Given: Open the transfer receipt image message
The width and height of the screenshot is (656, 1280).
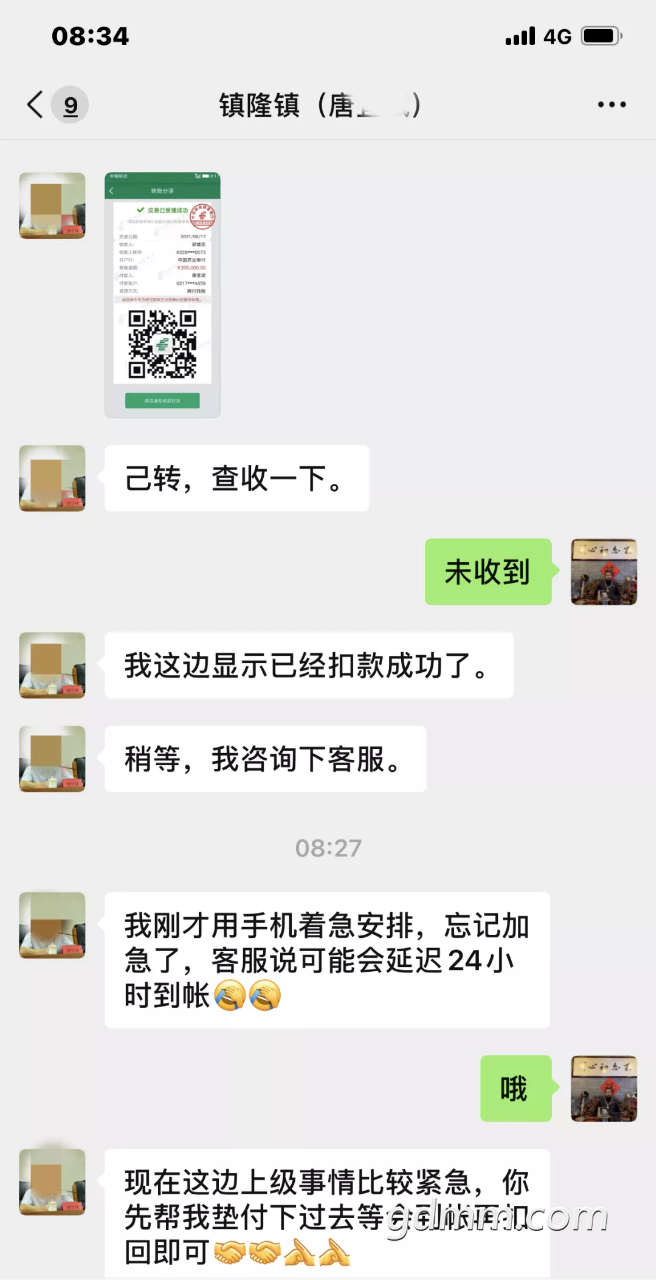Looking at the screenshot, I should click(162, 294).
